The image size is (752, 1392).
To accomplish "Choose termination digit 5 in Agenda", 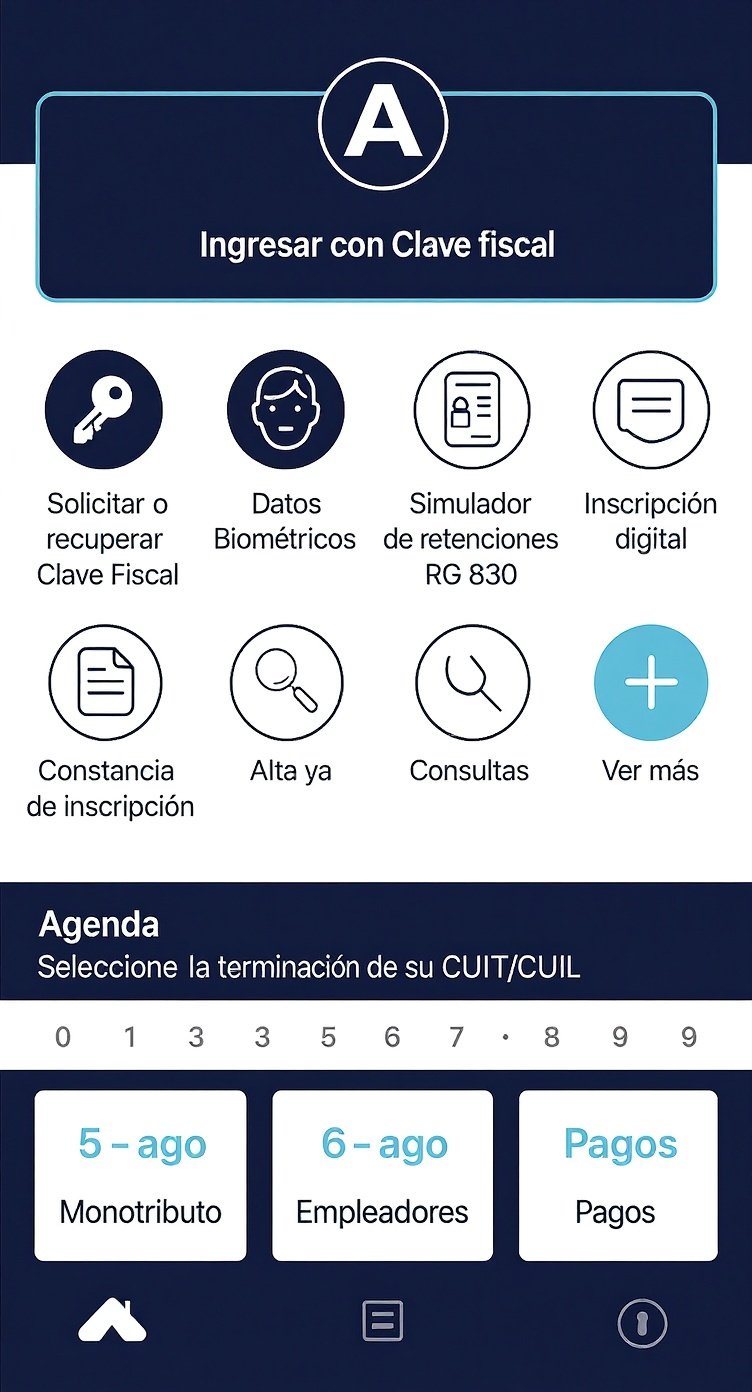I will pos(328,1037).
